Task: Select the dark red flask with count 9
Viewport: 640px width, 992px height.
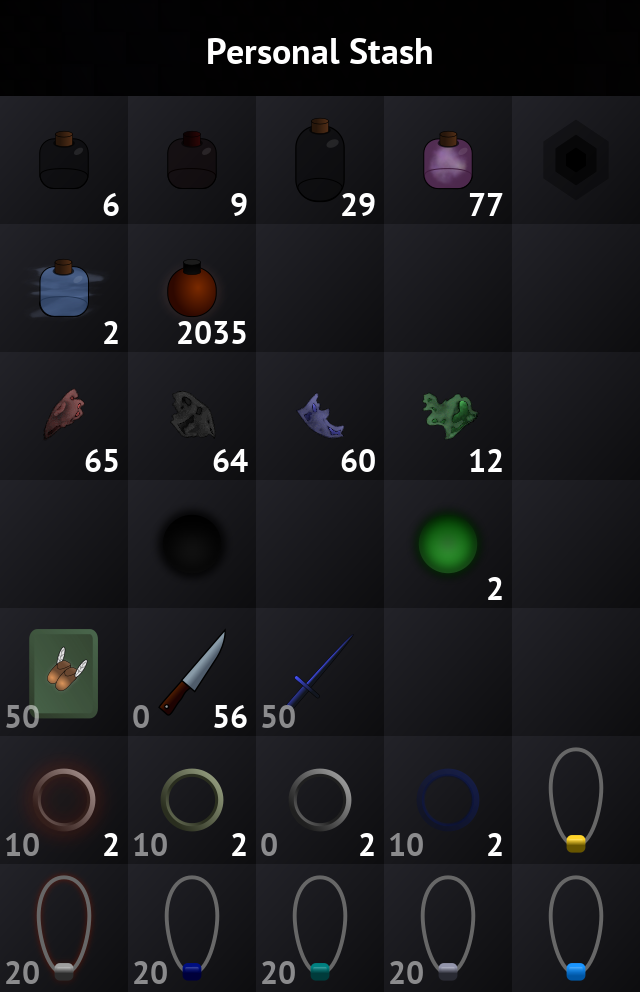Action: pos(192,160)
